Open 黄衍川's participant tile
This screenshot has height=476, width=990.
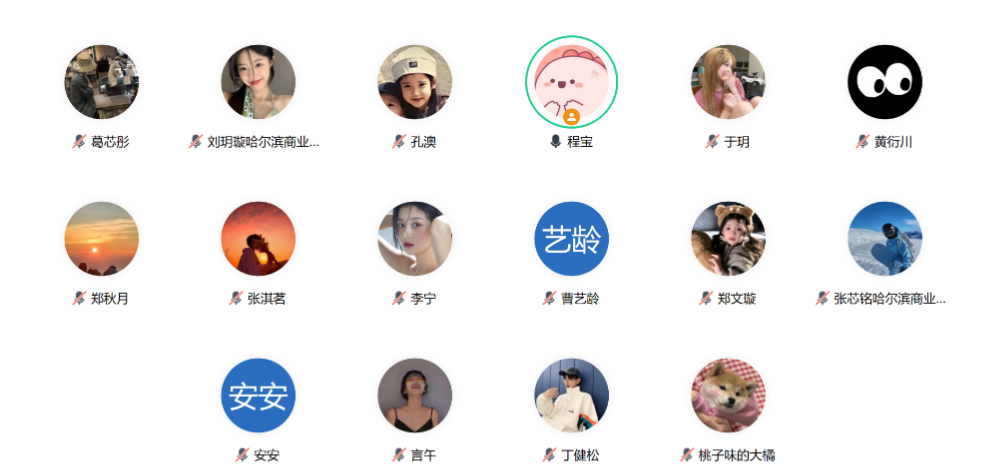[x=885, y=82]
